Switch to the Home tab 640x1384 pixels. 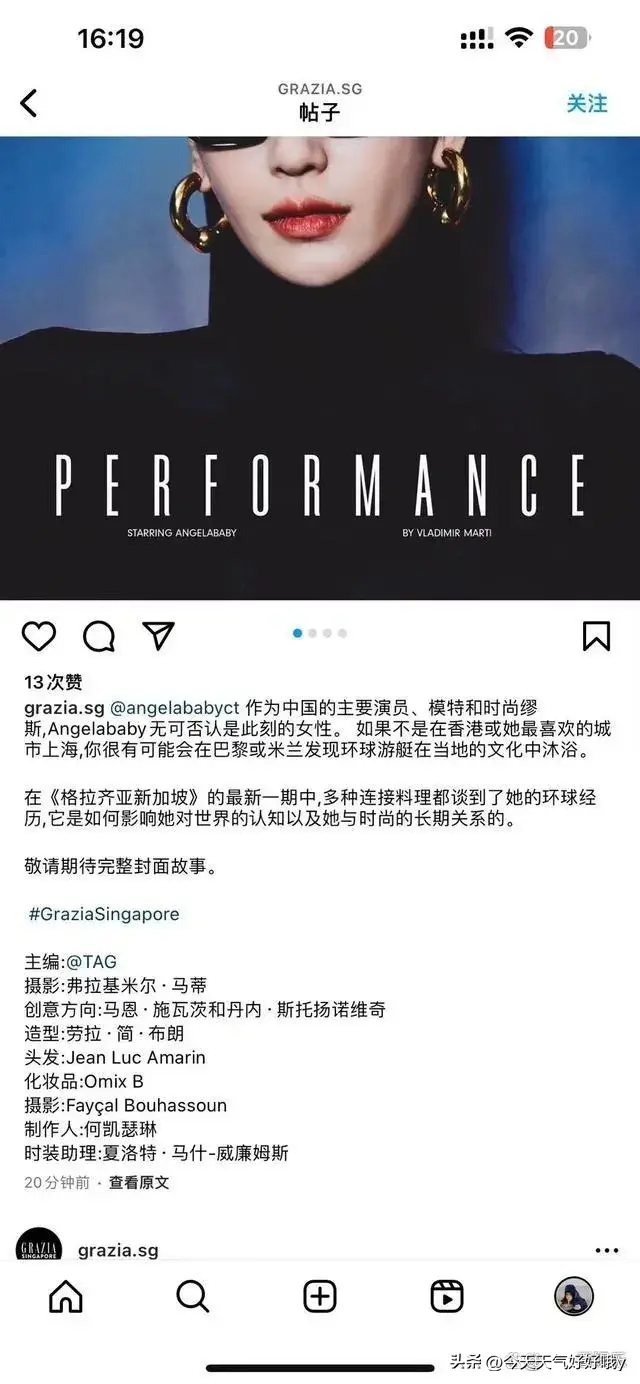tap(66, 1297)
